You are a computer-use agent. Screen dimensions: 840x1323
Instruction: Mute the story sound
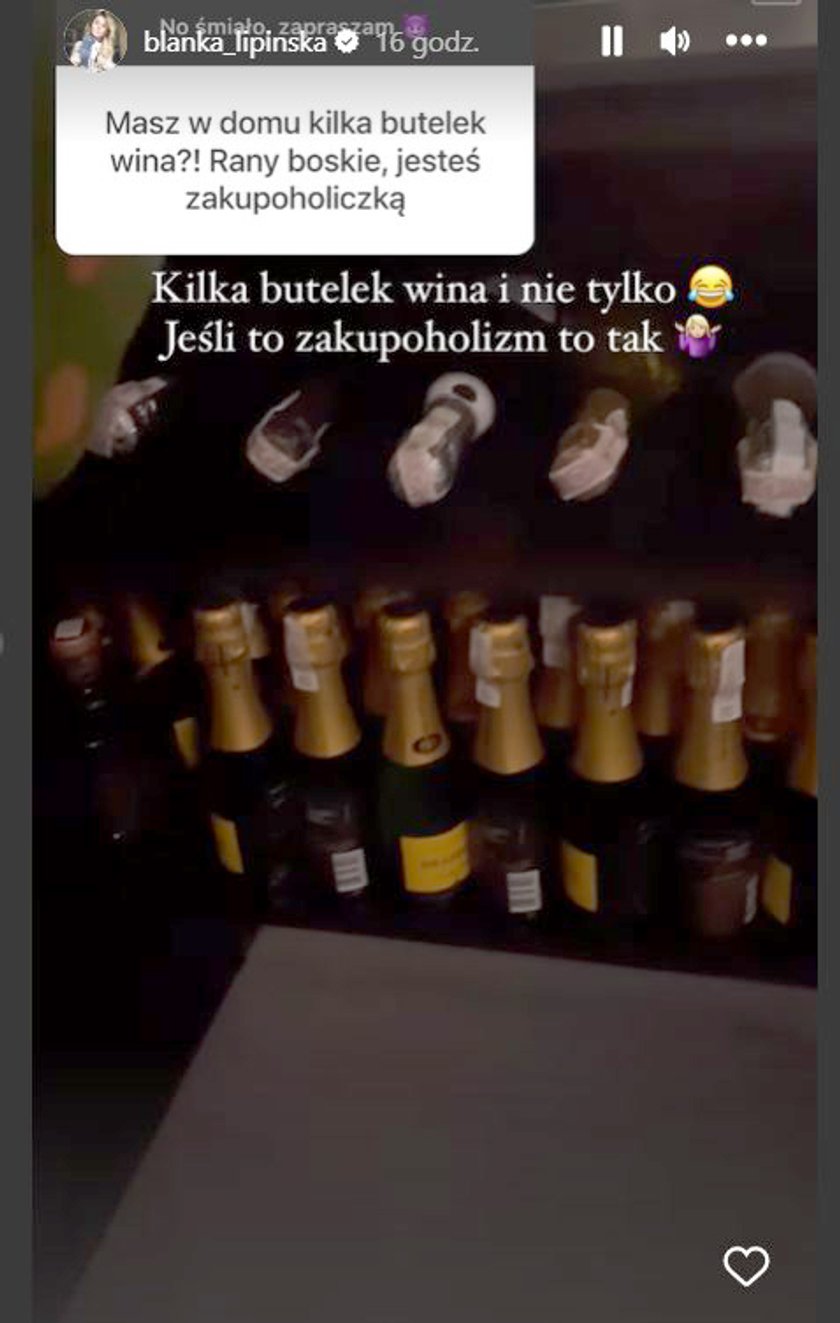(675, 41)
